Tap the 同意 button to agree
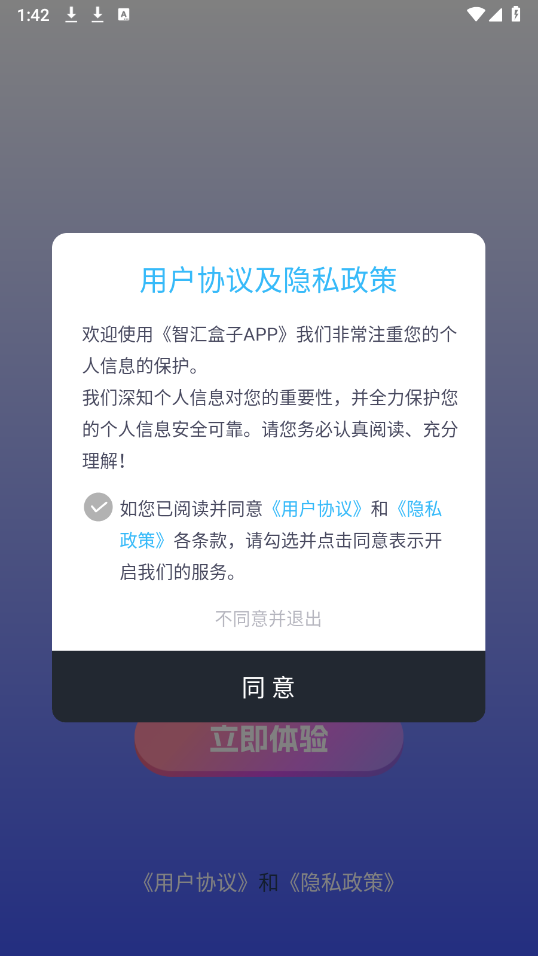Viewport: 538px width, 956px height. coord(268,687)
